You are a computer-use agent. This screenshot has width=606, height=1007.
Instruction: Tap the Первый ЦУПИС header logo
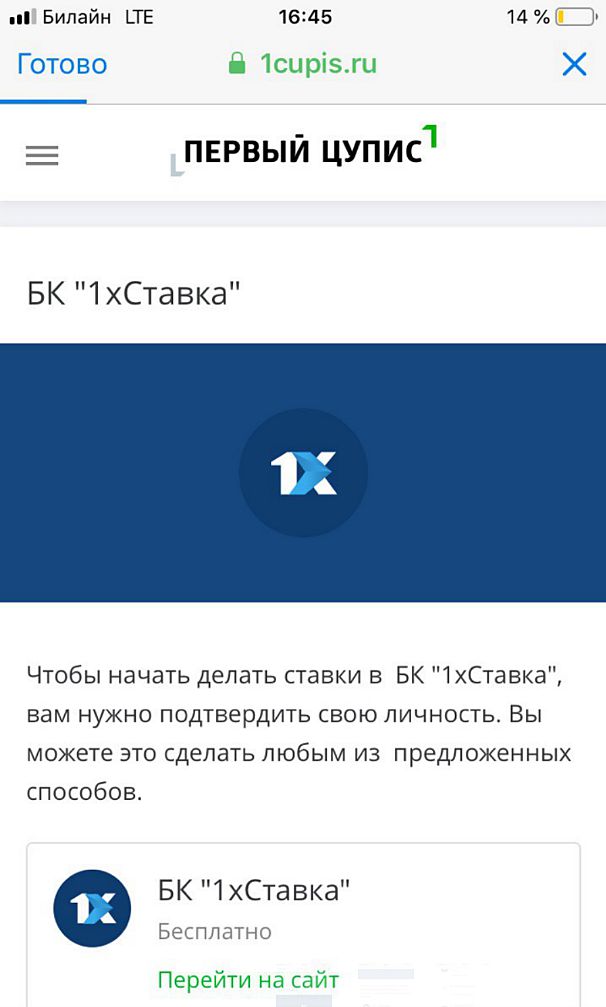(x=304, y=152)
